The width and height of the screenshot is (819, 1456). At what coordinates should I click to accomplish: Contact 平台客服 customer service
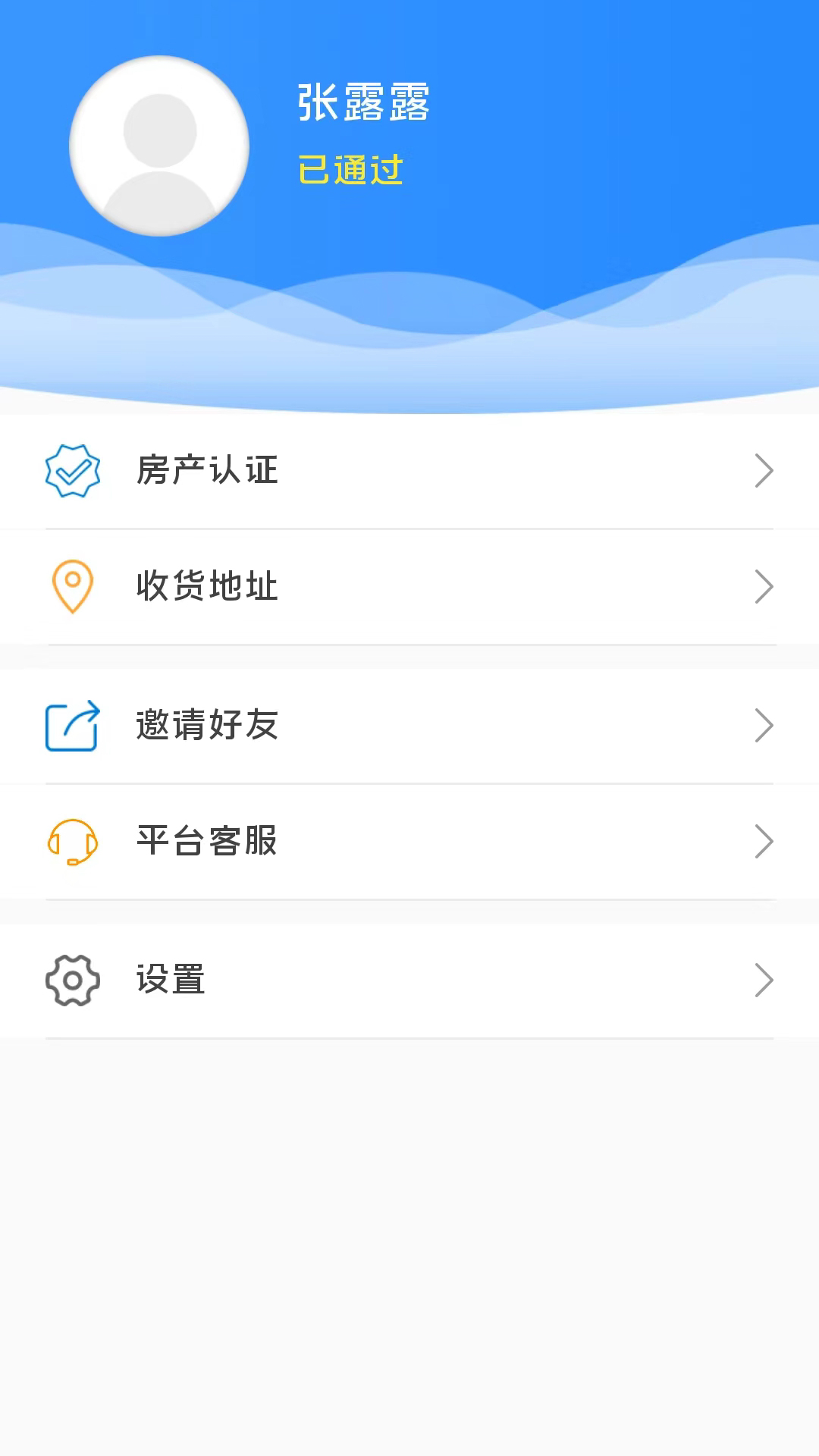pyautogui.click(x=409, y=842)
